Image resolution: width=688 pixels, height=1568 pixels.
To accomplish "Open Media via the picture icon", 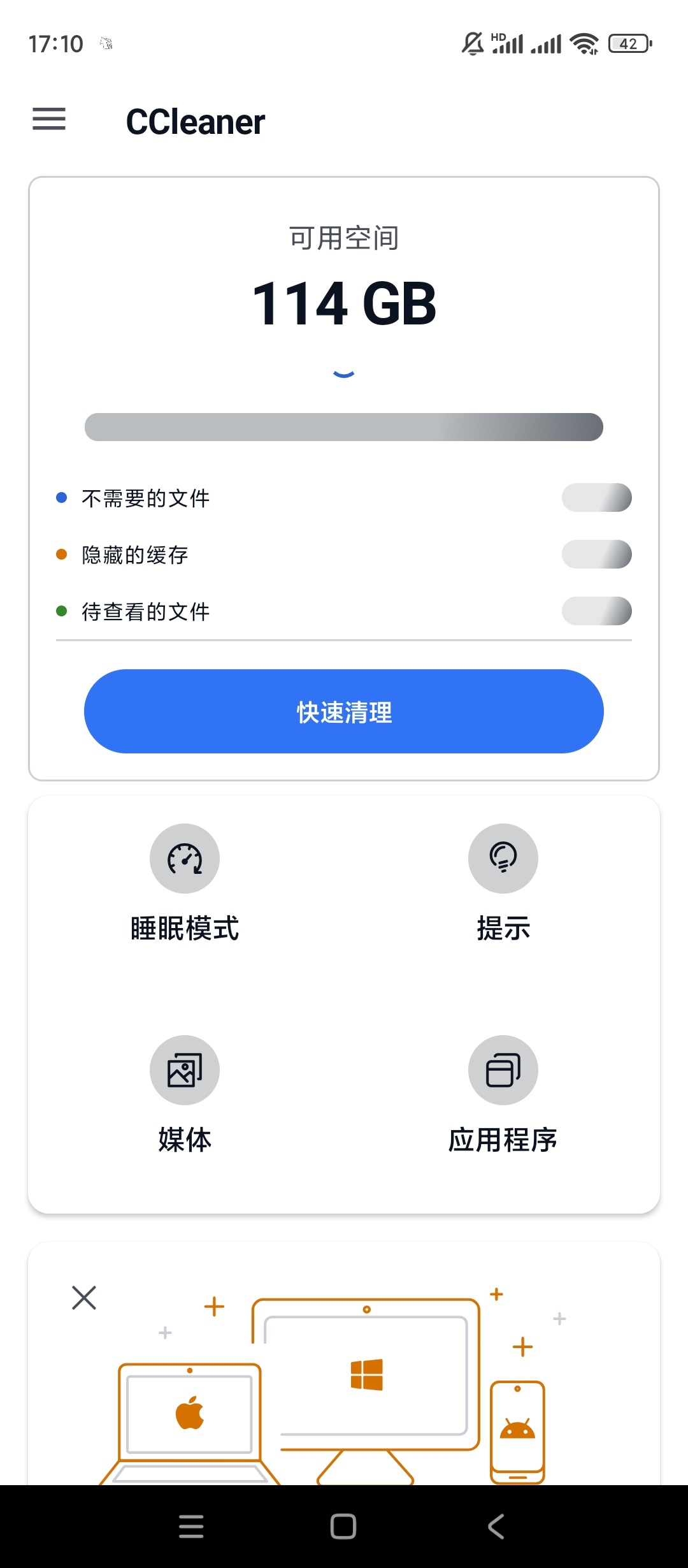I will [x=185, y=1070].
